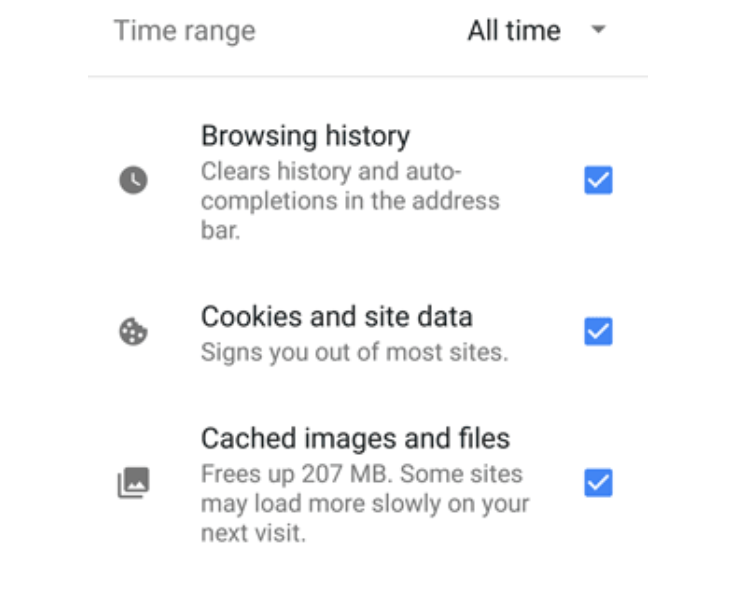Uncheck the Browsing history checkbox
The height and width of the screenshot is (589, 755).
pyautogui.click(x=598, y=181)
